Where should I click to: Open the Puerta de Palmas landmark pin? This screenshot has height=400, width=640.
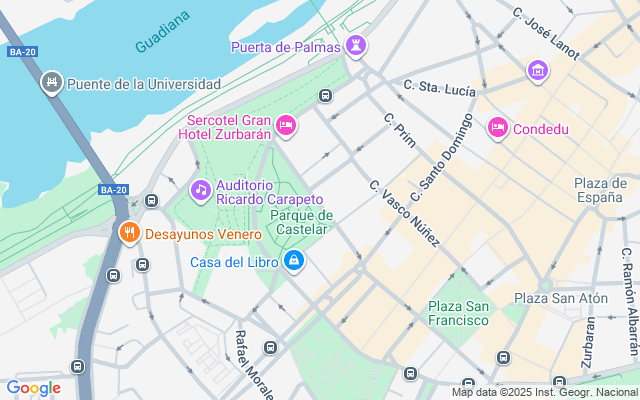pyautogui.click(x=355, y=46)
